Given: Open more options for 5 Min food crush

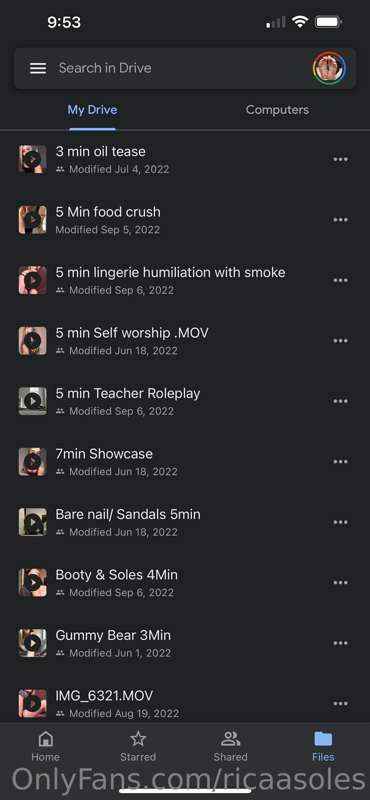Looking at the screenshot, I should [x=340, y=220].
